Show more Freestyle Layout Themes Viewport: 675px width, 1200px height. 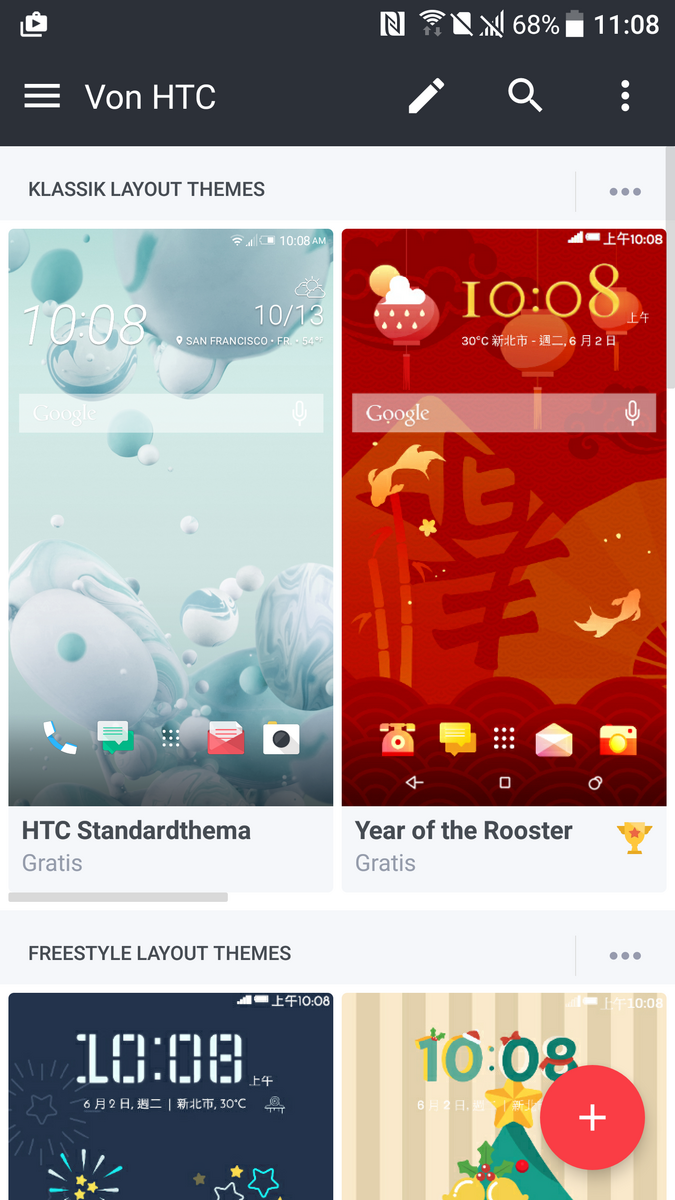pyautogui.click(x=625, y=955)
